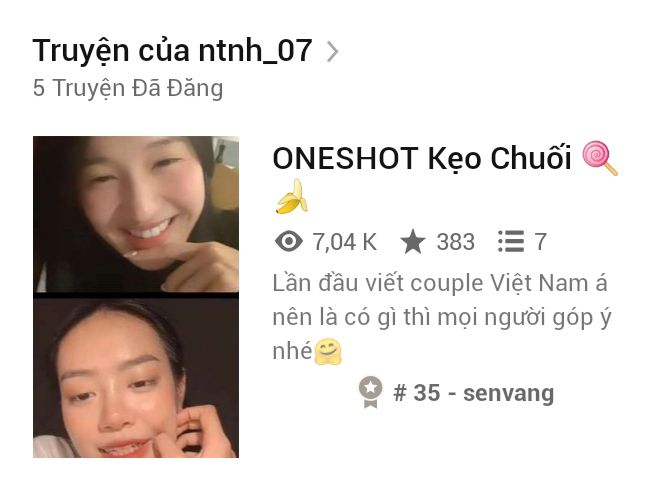Tap the ONESHOT Kẹo Chuối story title

423,159
